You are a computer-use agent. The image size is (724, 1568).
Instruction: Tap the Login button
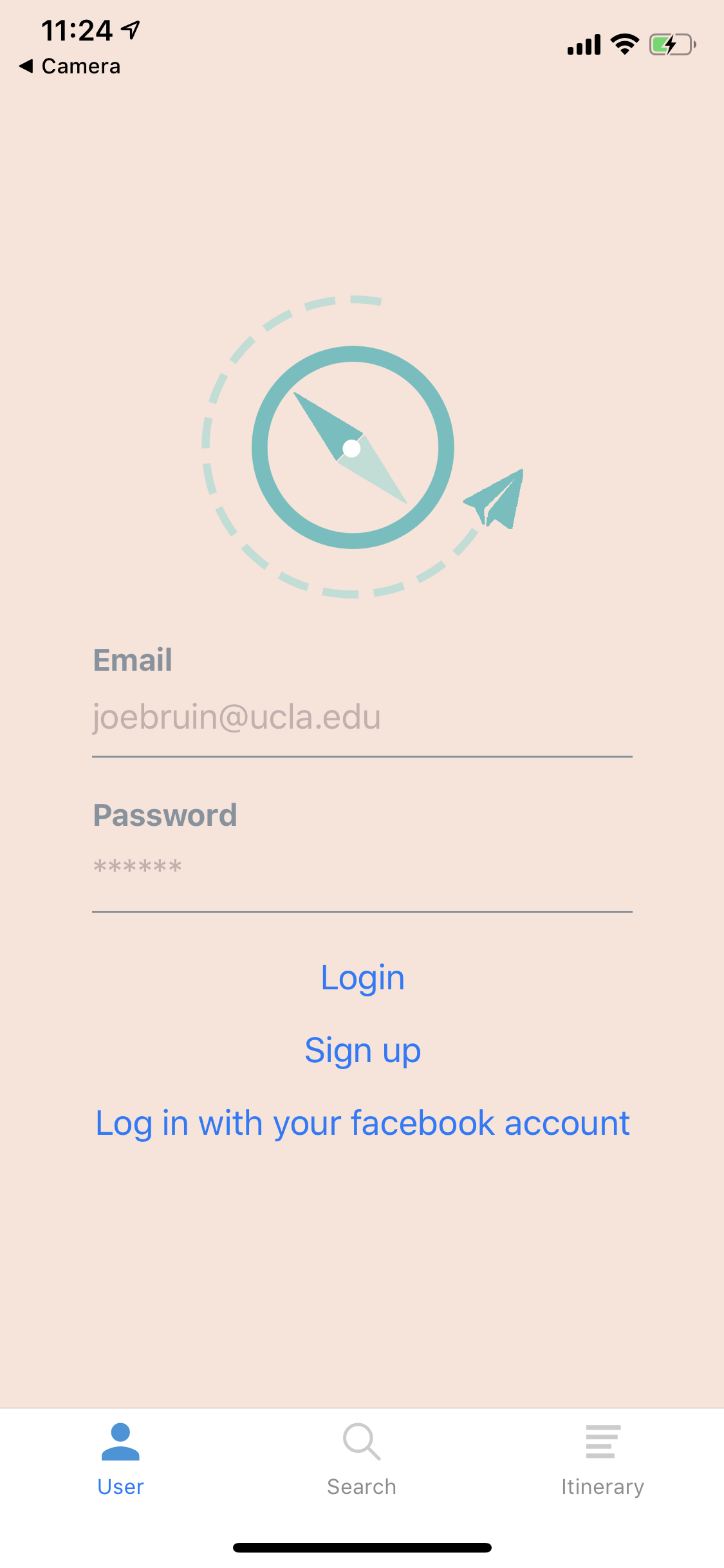pos(362,978)
